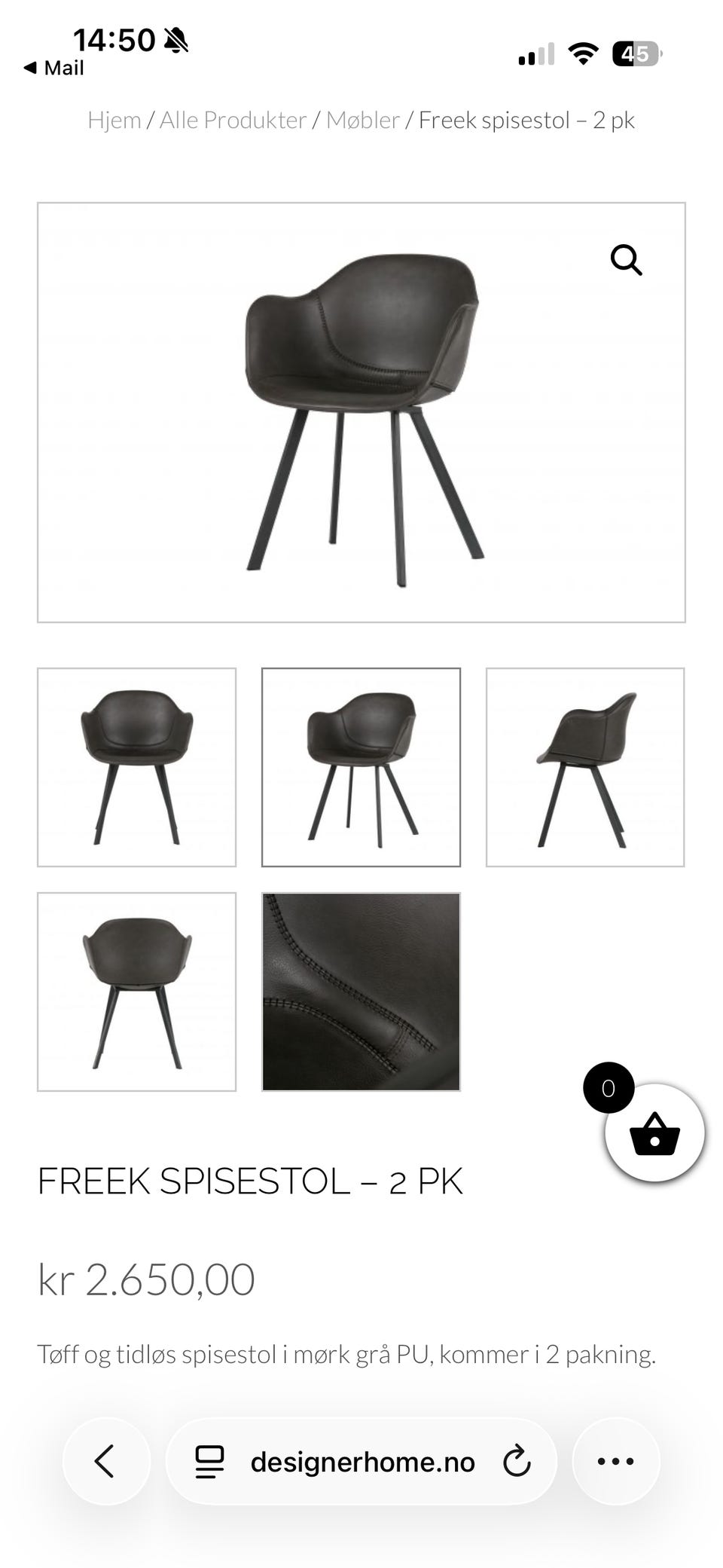The image size is (723, 1568).
Task: Open the browser more options menu
Action: pos(615,1461)
